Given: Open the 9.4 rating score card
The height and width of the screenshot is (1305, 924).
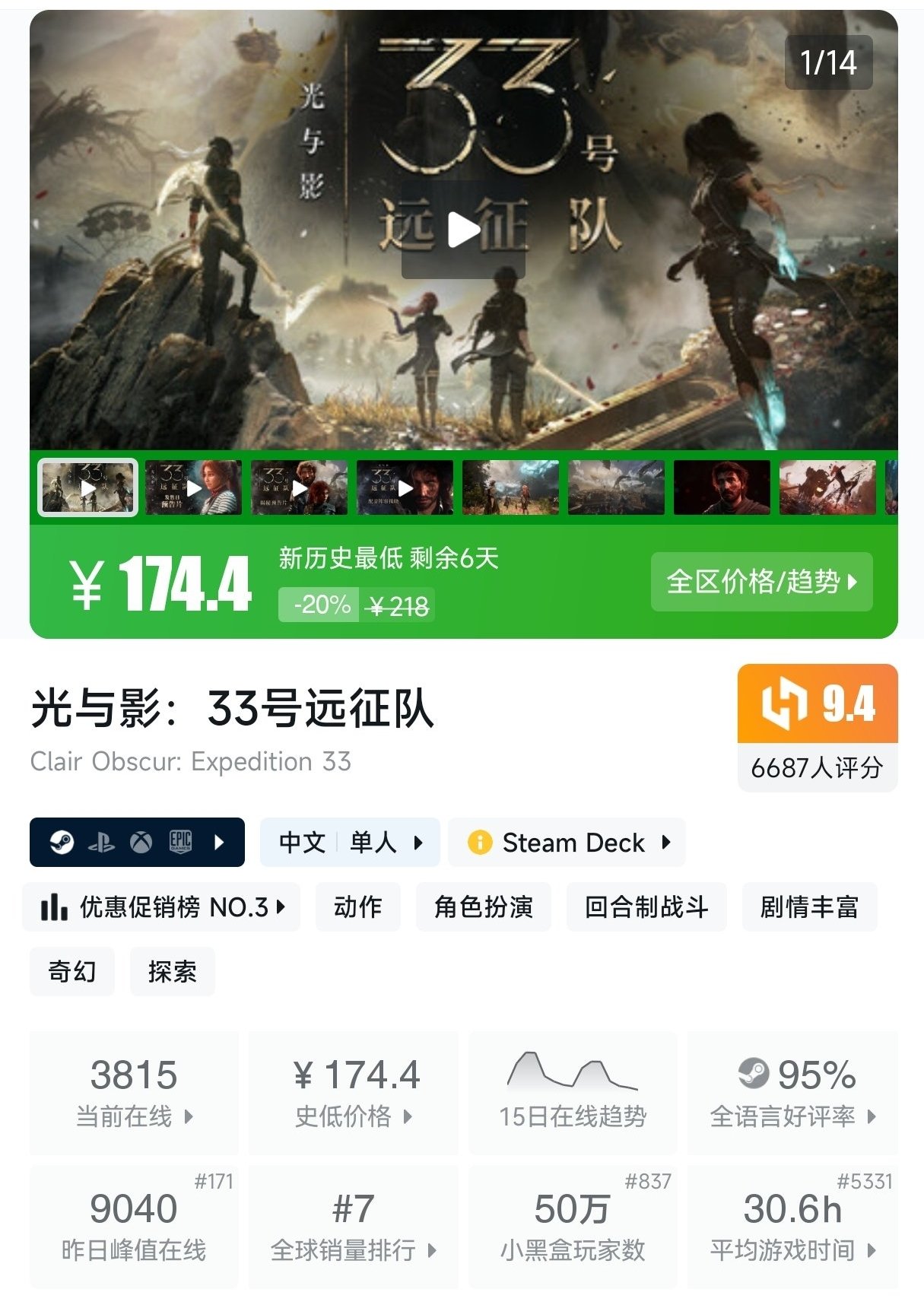Looking at the screenshot, I should point(818,726).
